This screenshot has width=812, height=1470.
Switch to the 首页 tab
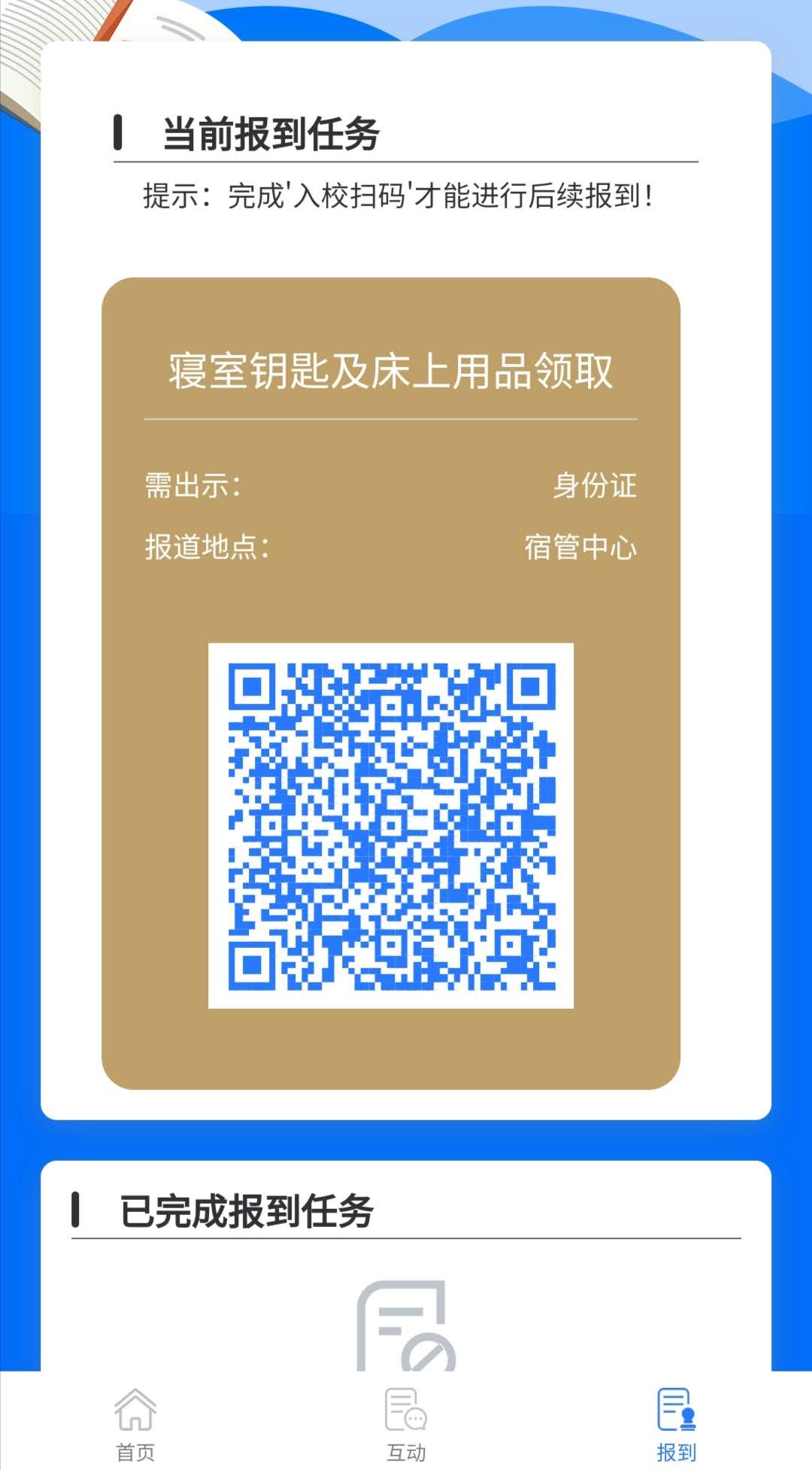tap(135, 1422)
